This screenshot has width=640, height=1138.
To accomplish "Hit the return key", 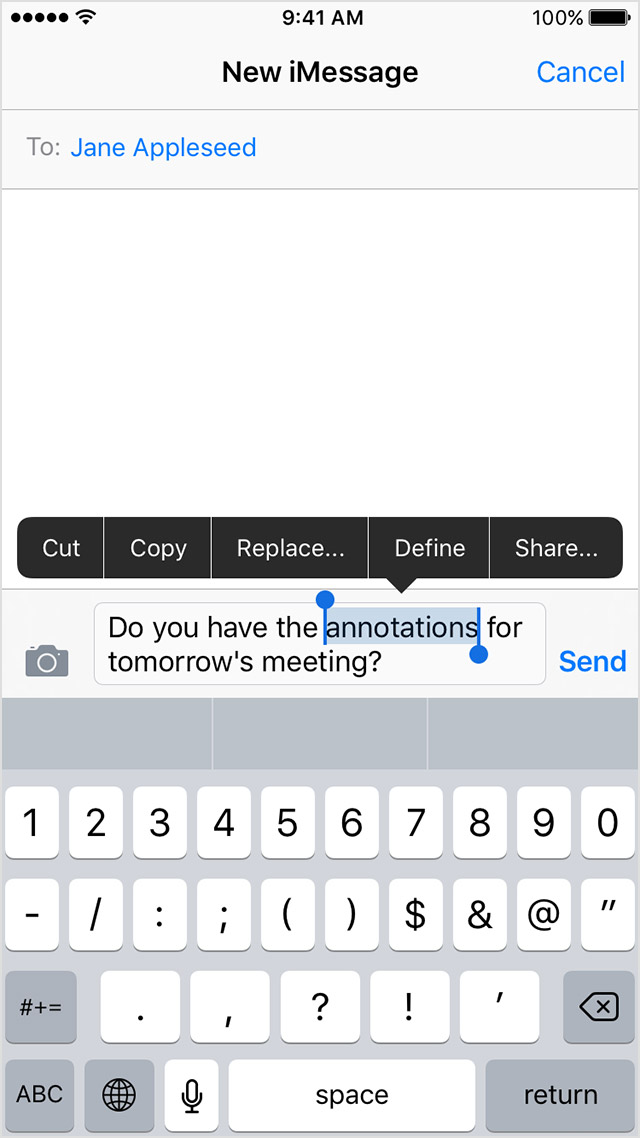I will pos(560,1095).
